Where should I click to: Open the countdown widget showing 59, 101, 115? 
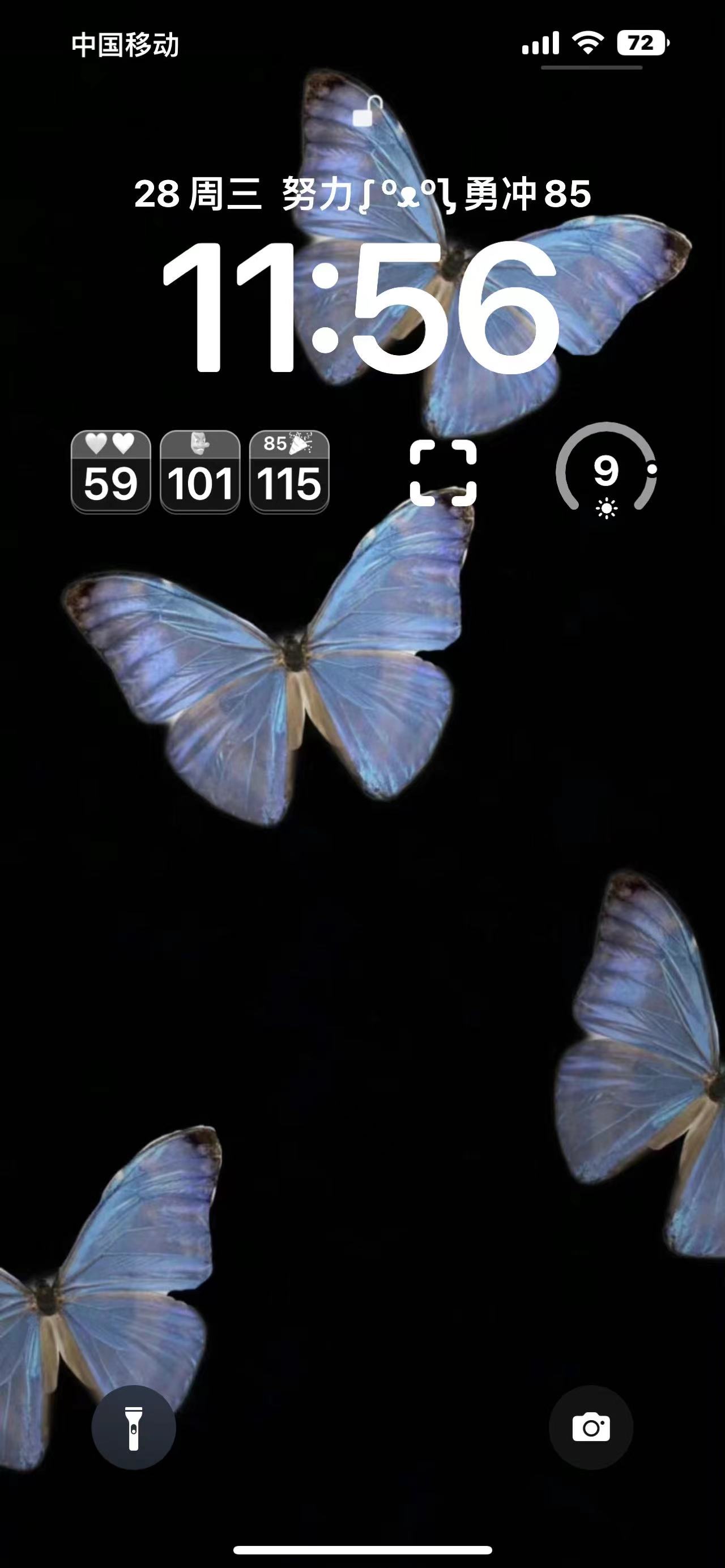click(200, 472)
